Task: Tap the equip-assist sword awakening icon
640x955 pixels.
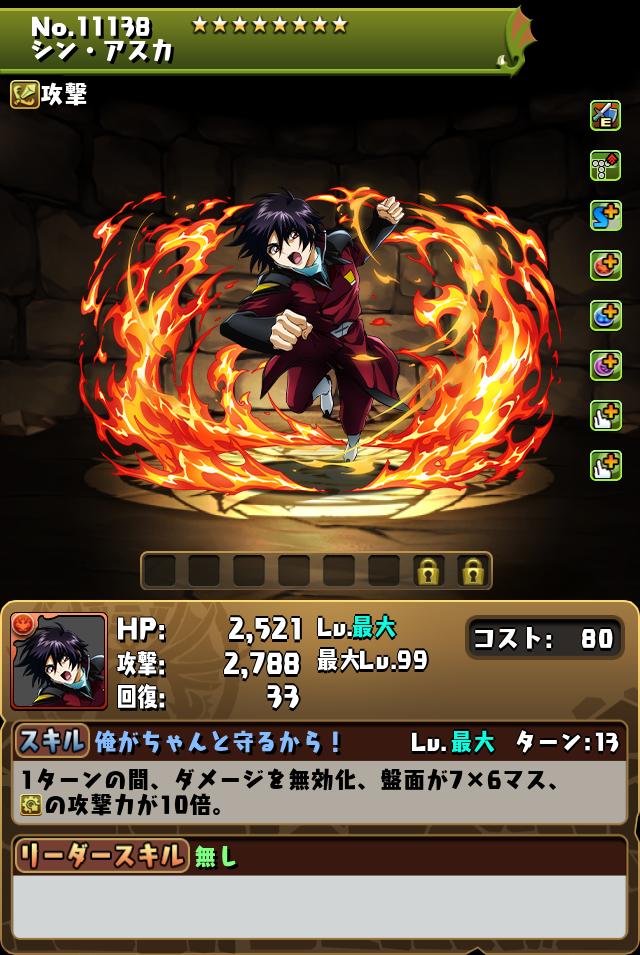Action: click(x=605, y=115)
